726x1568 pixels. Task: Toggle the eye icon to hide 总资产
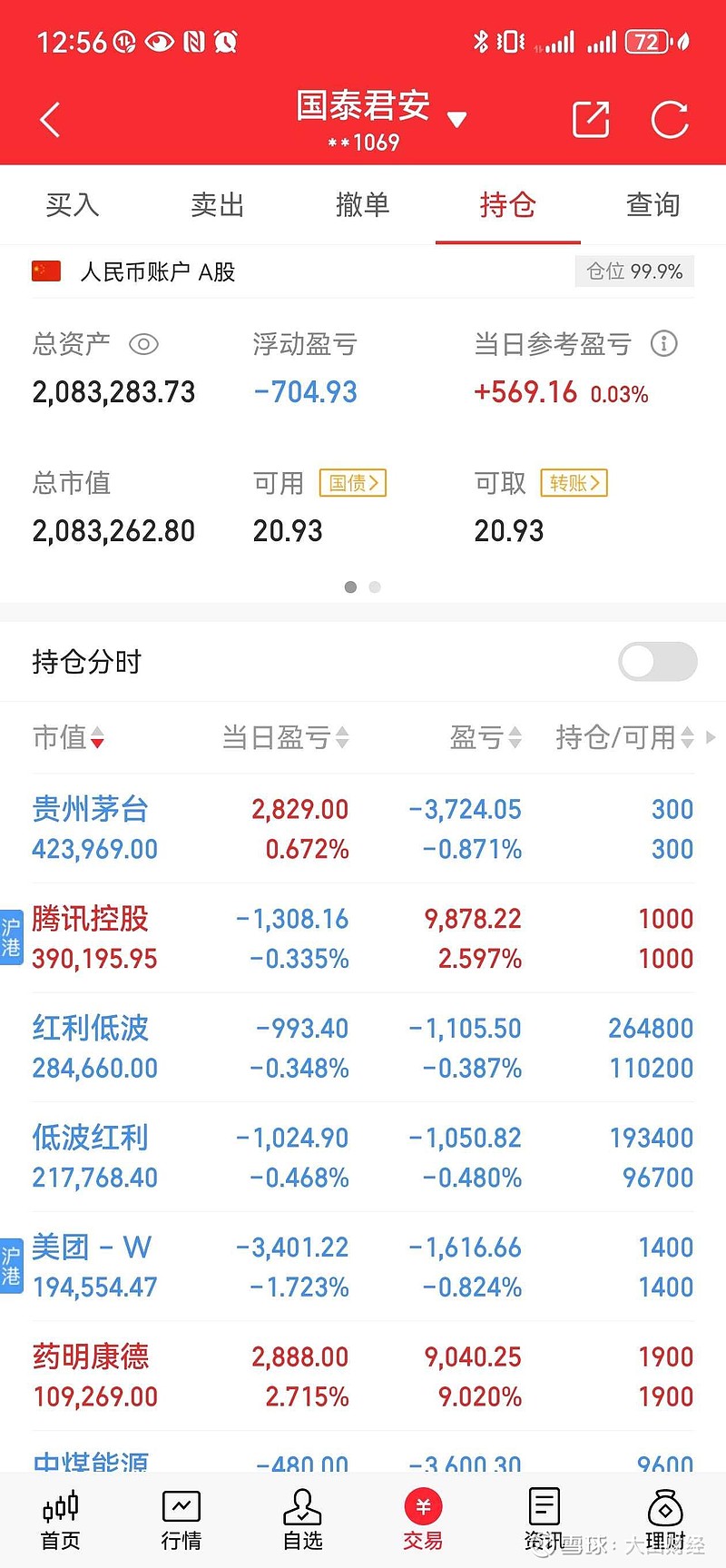pyautogui.click(x=145, y=344)
